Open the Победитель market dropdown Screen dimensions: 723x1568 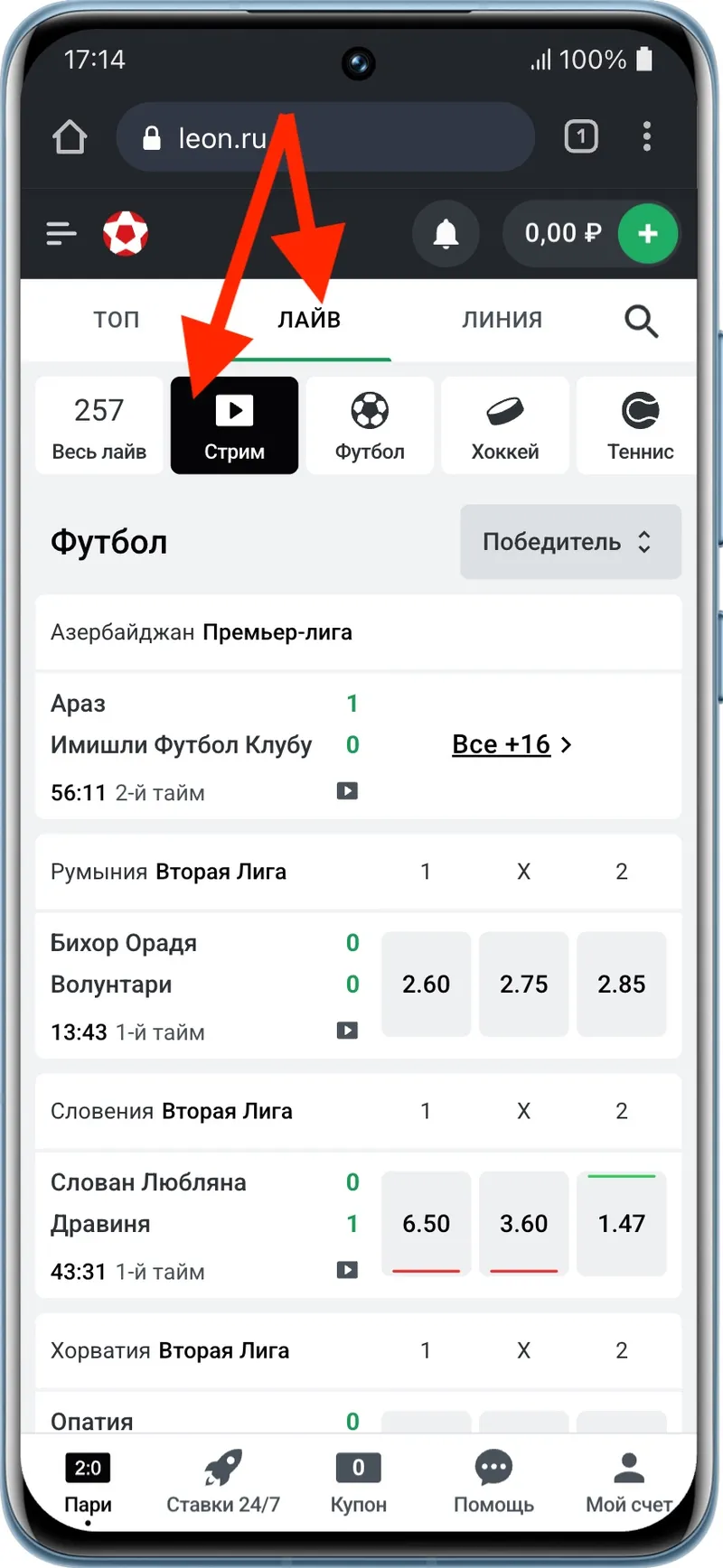[570, 542]
